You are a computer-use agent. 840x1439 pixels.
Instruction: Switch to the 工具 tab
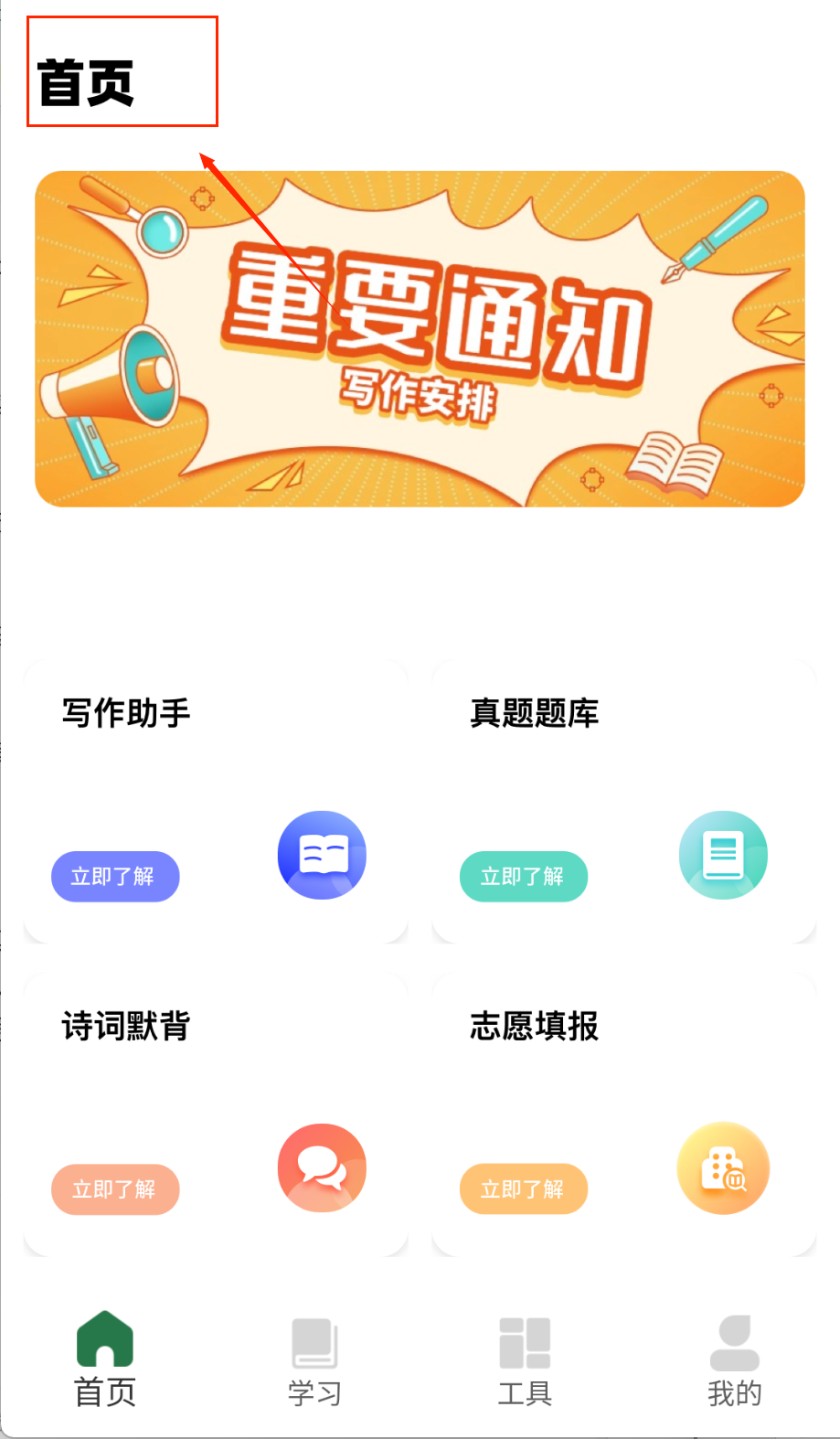pyautogui.click(x=525, y=1360)
